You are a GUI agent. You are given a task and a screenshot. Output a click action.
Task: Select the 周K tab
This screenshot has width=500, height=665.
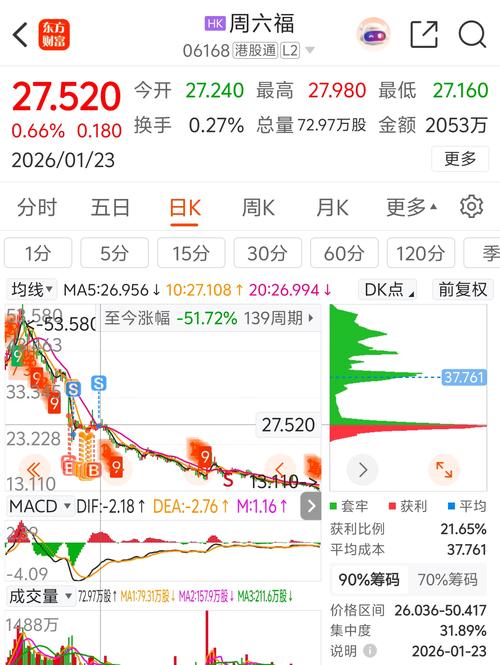[x=258, y=208]
